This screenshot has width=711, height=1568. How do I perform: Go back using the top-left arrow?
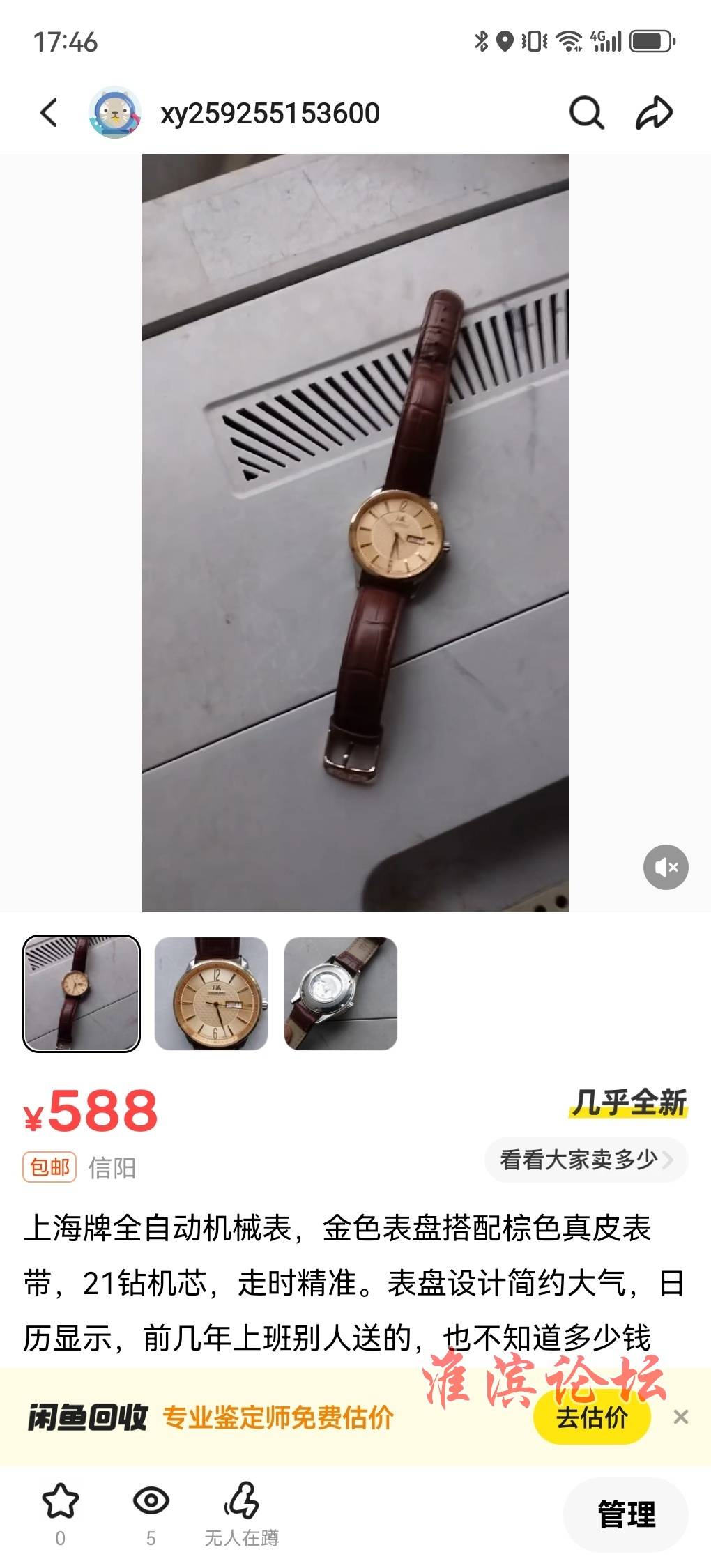click(x=49, y=113)
